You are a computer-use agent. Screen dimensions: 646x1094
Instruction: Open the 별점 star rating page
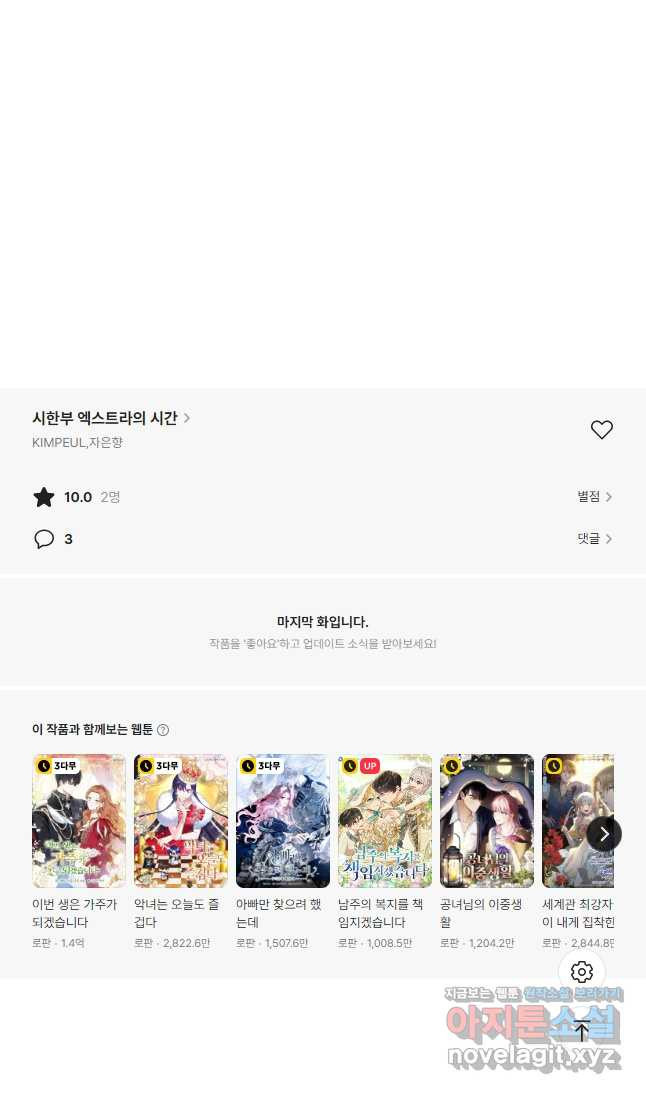pos(594,497)
